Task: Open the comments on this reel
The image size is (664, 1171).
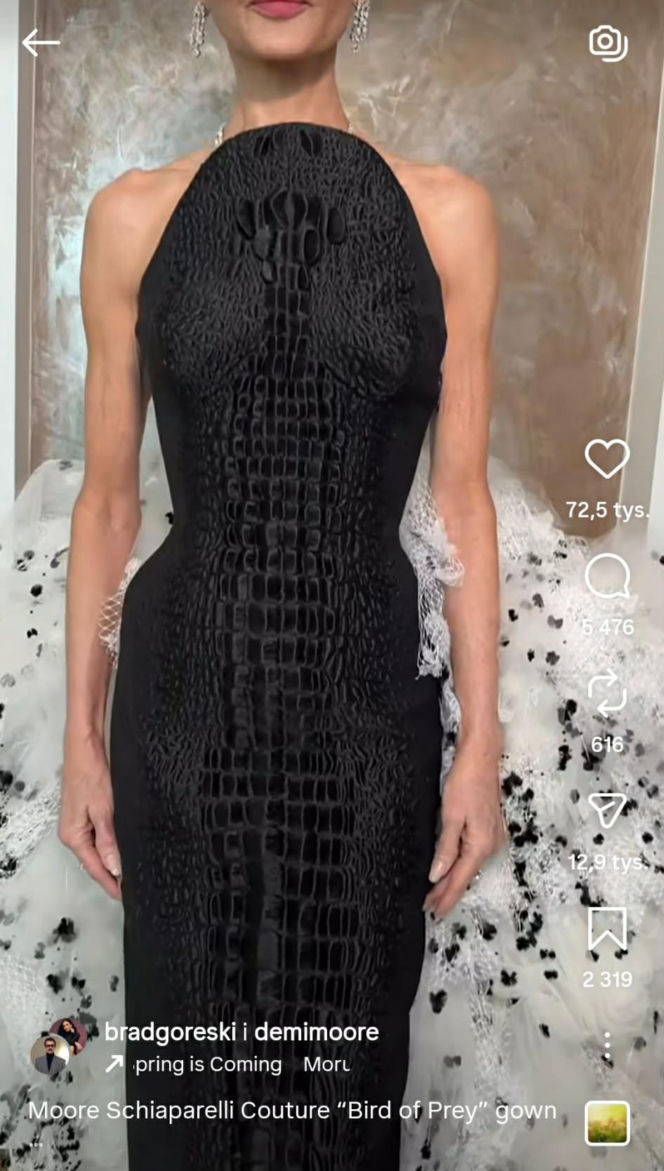Action: 607,578
